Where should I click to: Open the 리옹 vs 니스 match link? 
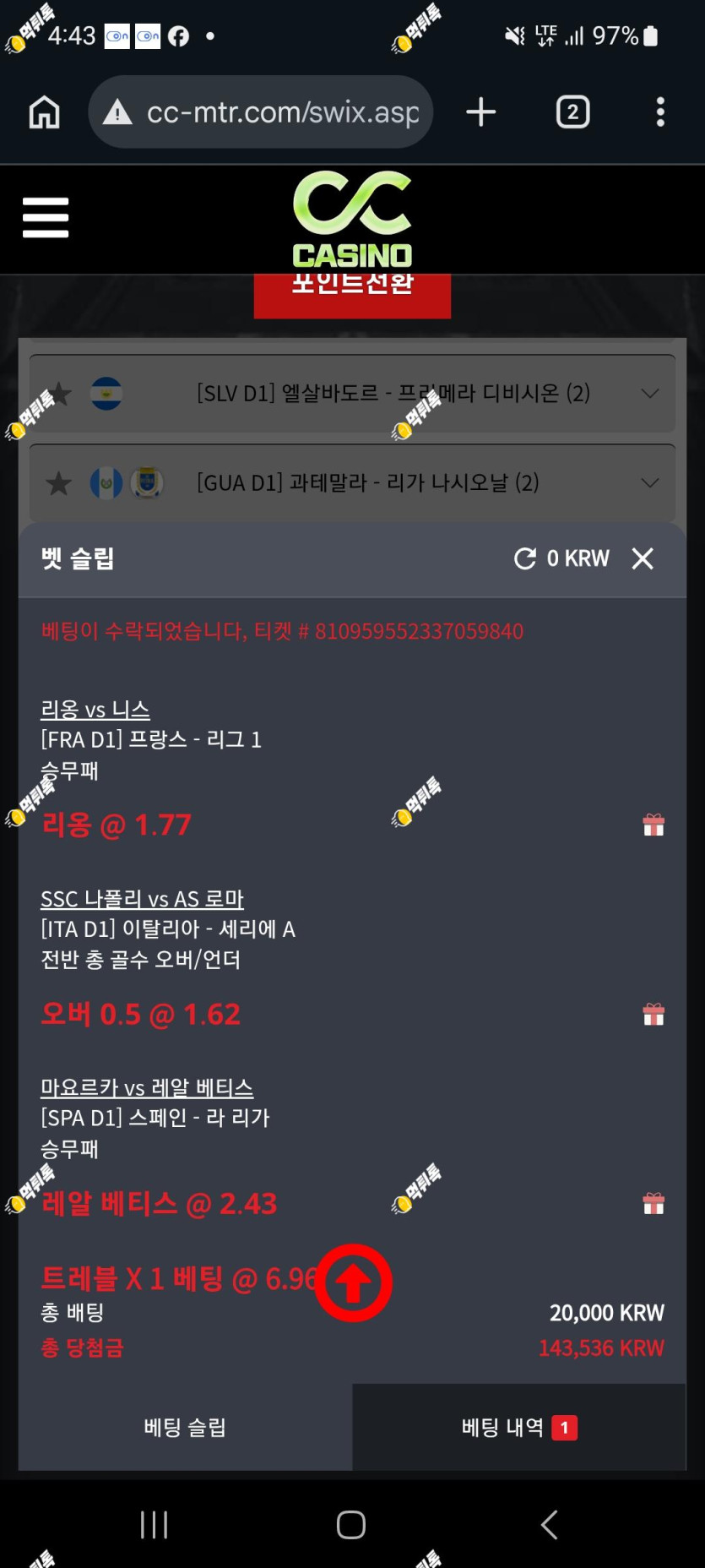coord(95,710)
